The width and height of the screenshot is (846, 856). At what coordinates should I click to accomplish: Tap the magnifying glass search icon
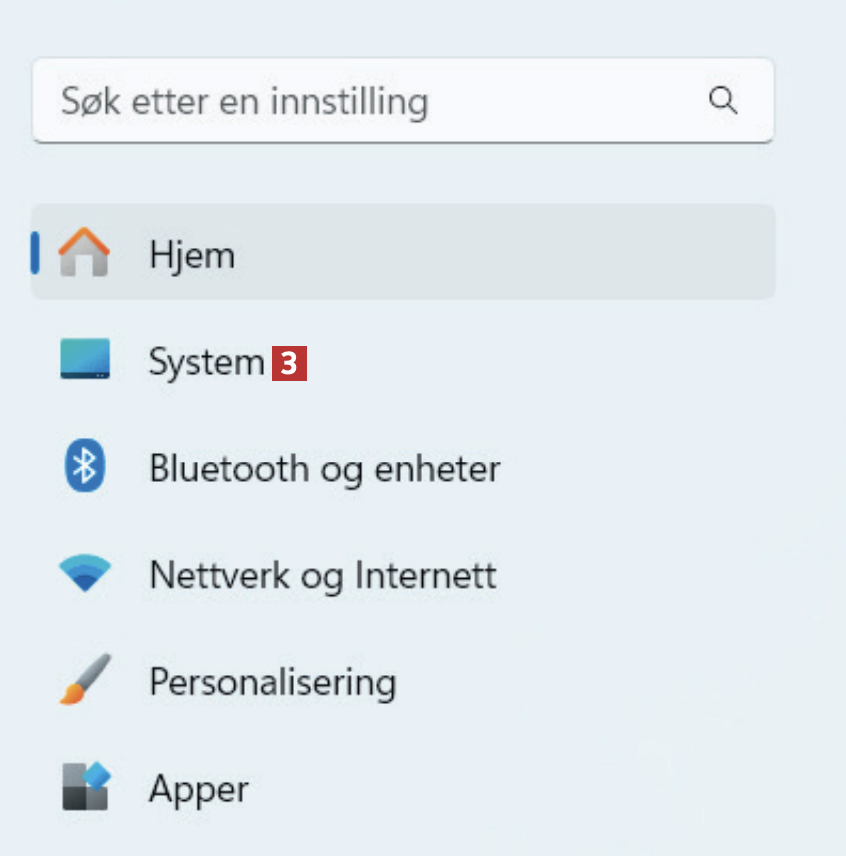coord(722,100)
